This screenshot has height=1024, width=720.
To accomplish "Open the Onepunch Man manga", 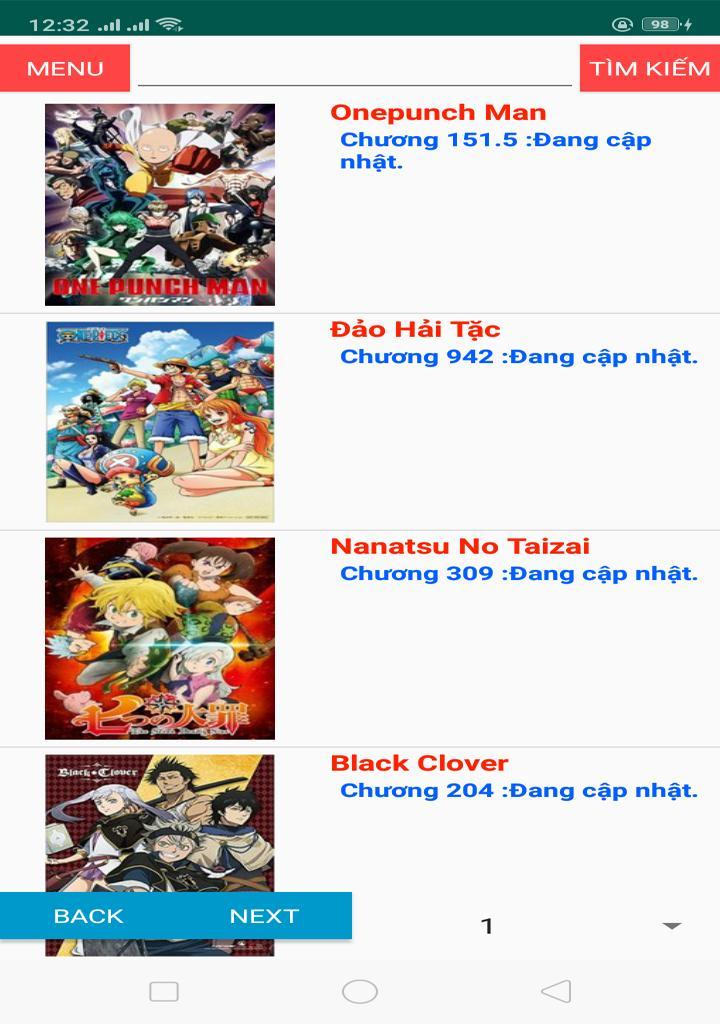I will click(438, 113).
